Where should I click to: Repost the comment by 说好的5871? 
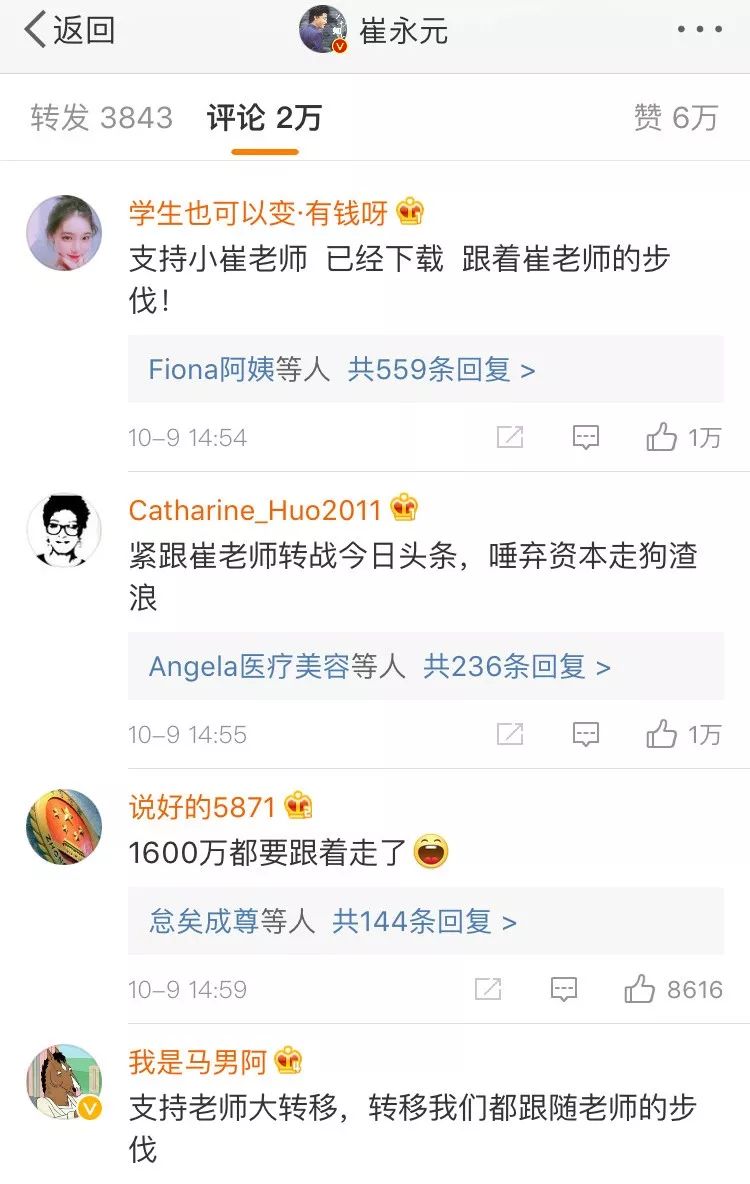pos(488,990)
